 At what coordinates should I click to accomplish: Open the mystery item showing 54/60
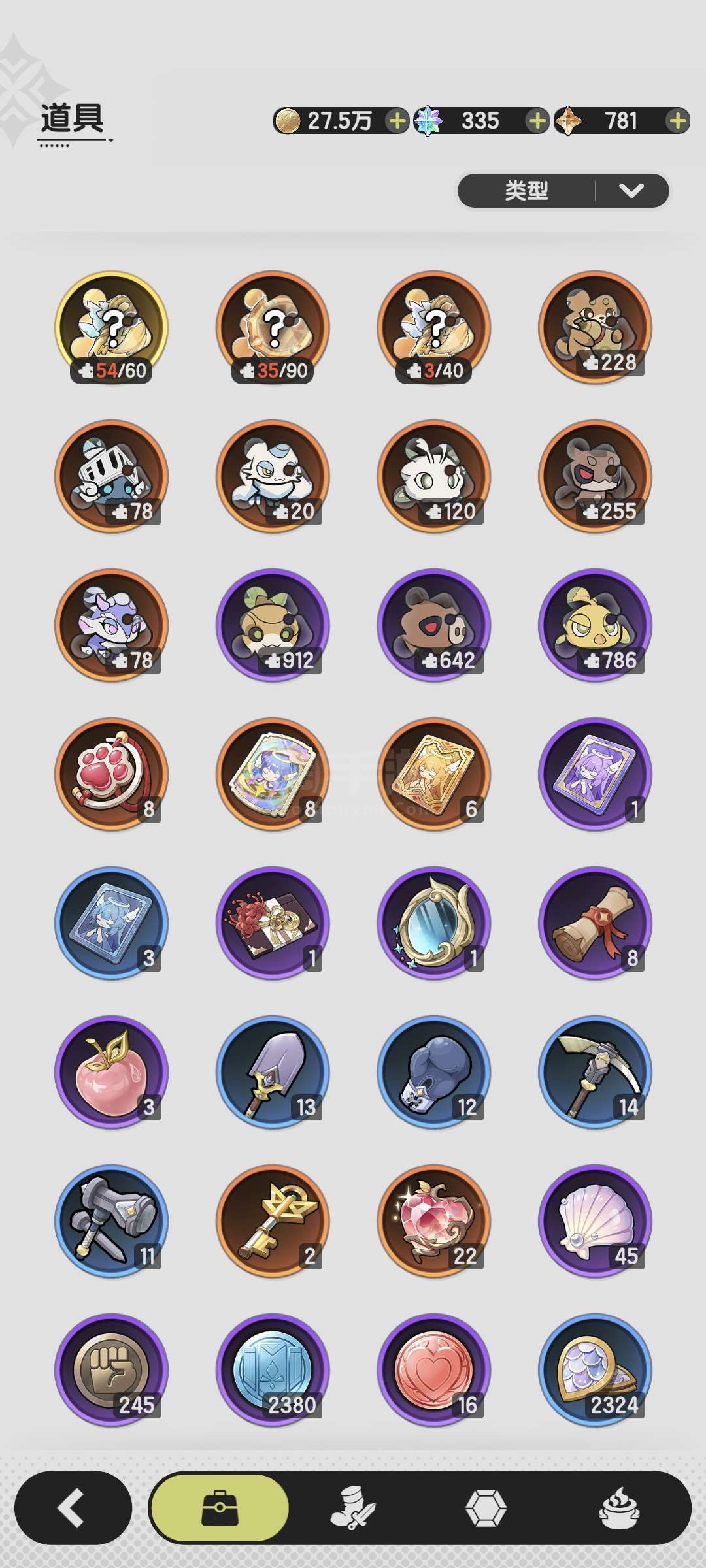pos(111,327)
